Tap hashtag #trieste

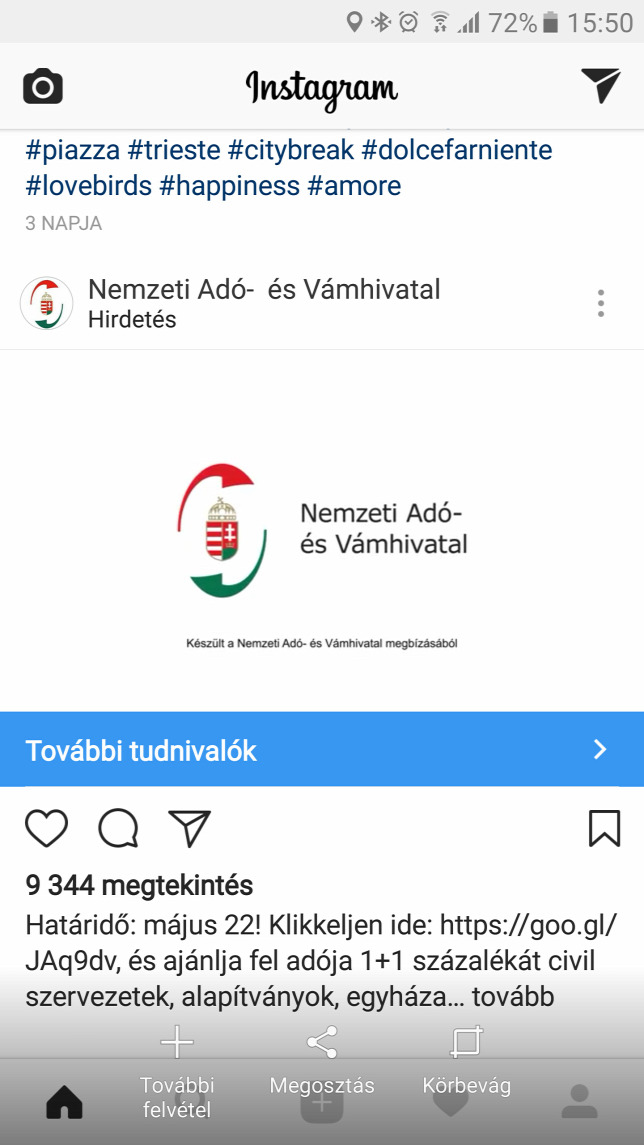[x=173, y=151]
